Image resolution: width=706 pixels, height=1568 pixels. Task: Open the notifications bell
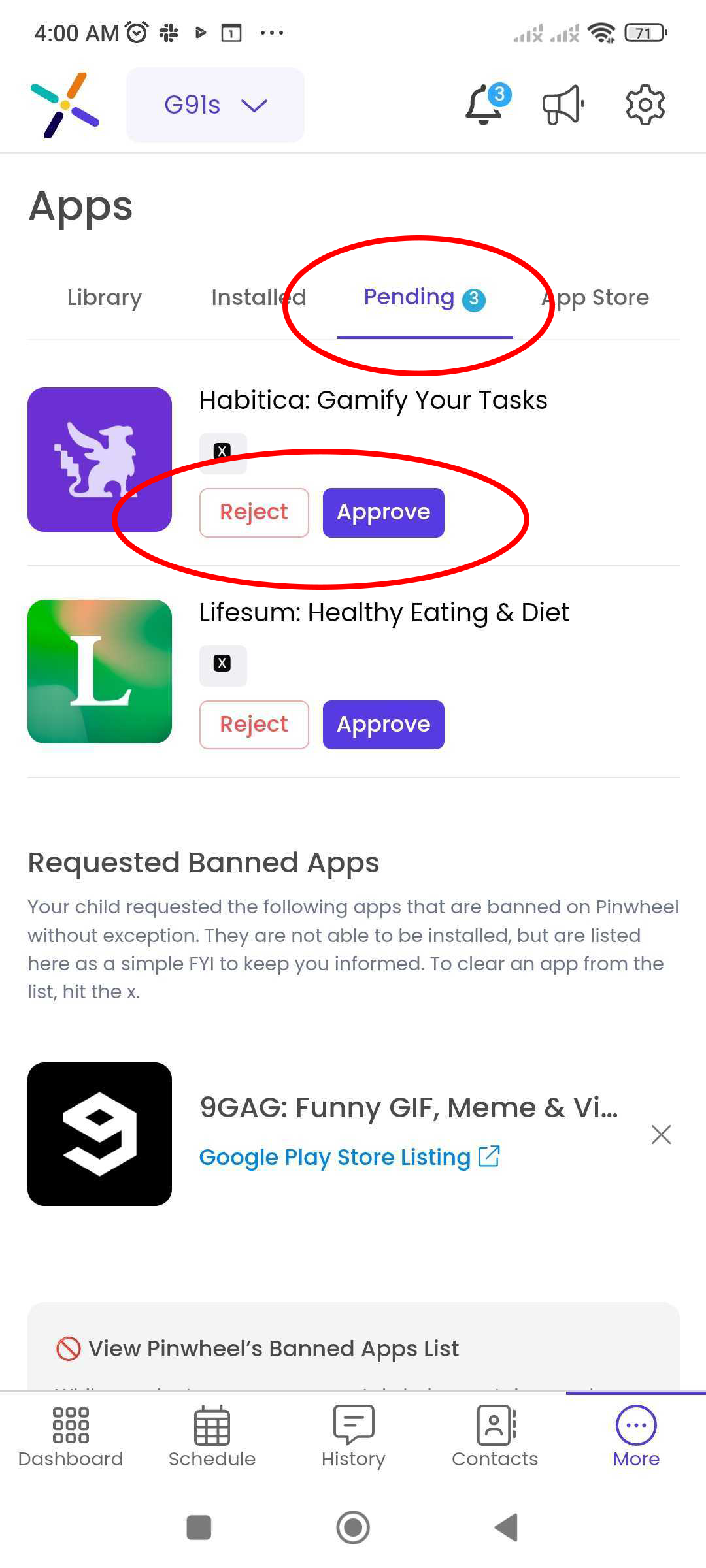tap(484, 105)
